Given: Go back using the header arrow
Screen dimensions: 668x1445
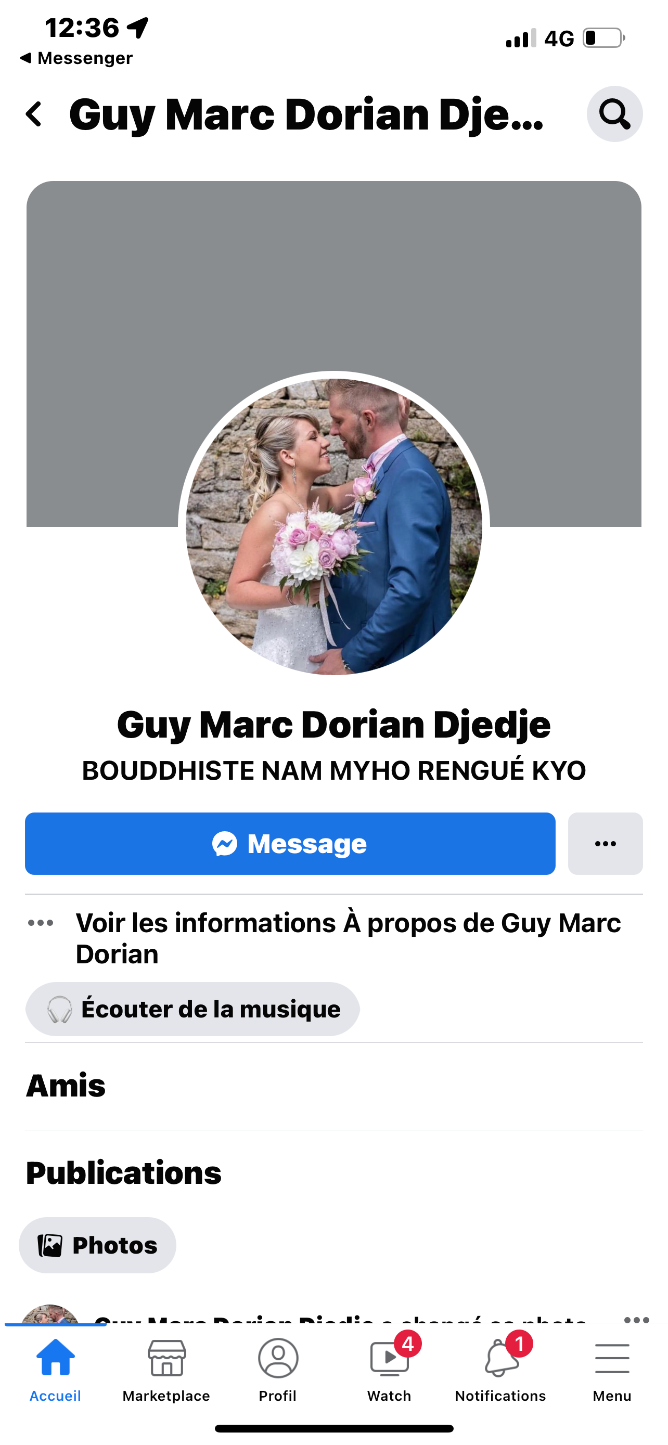Looking at the screenshot, I should pos(35,115).
